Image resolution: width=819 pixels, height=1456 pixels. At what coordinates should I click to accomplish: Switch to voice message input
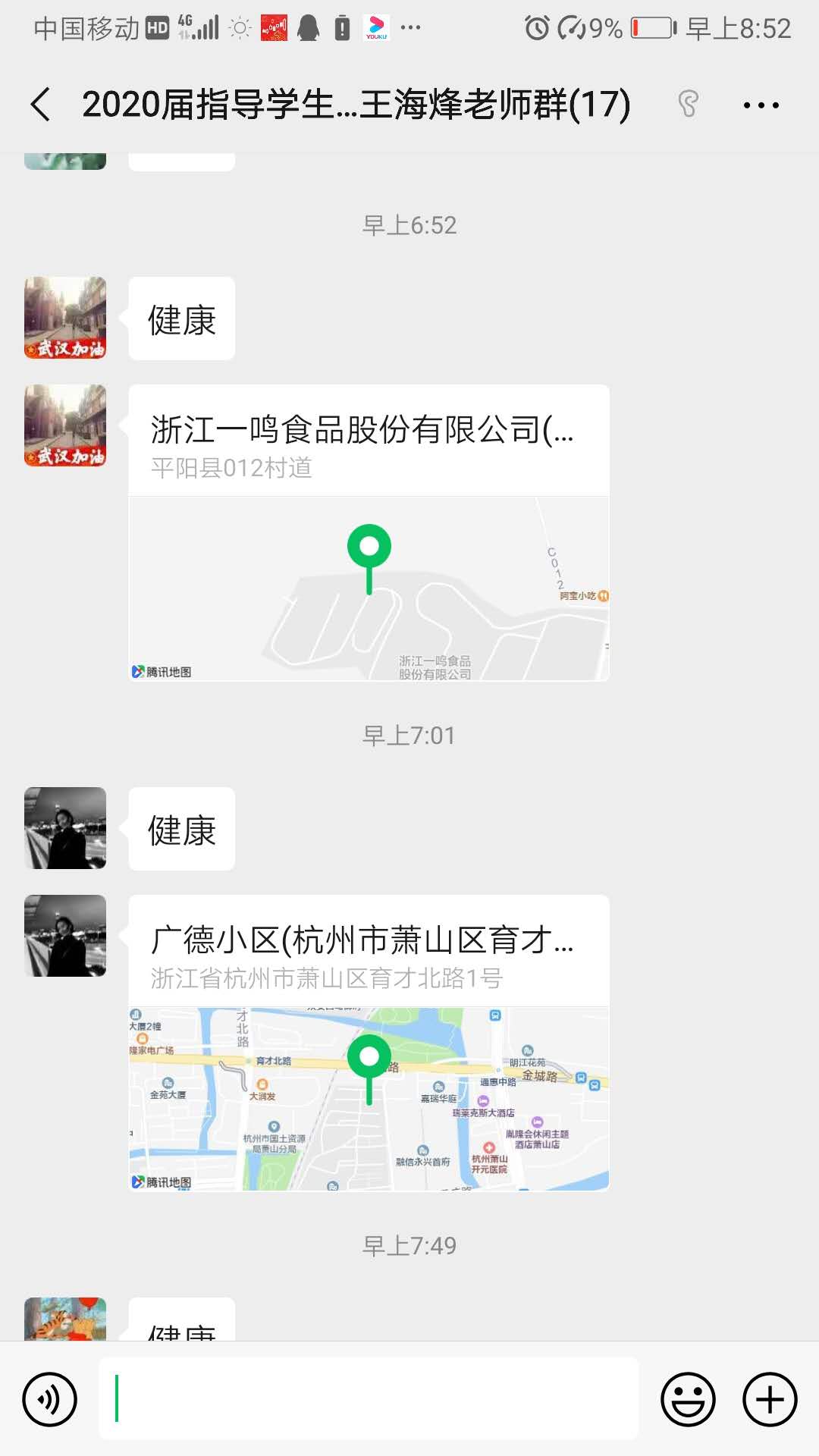click(x=50, y=1399)
